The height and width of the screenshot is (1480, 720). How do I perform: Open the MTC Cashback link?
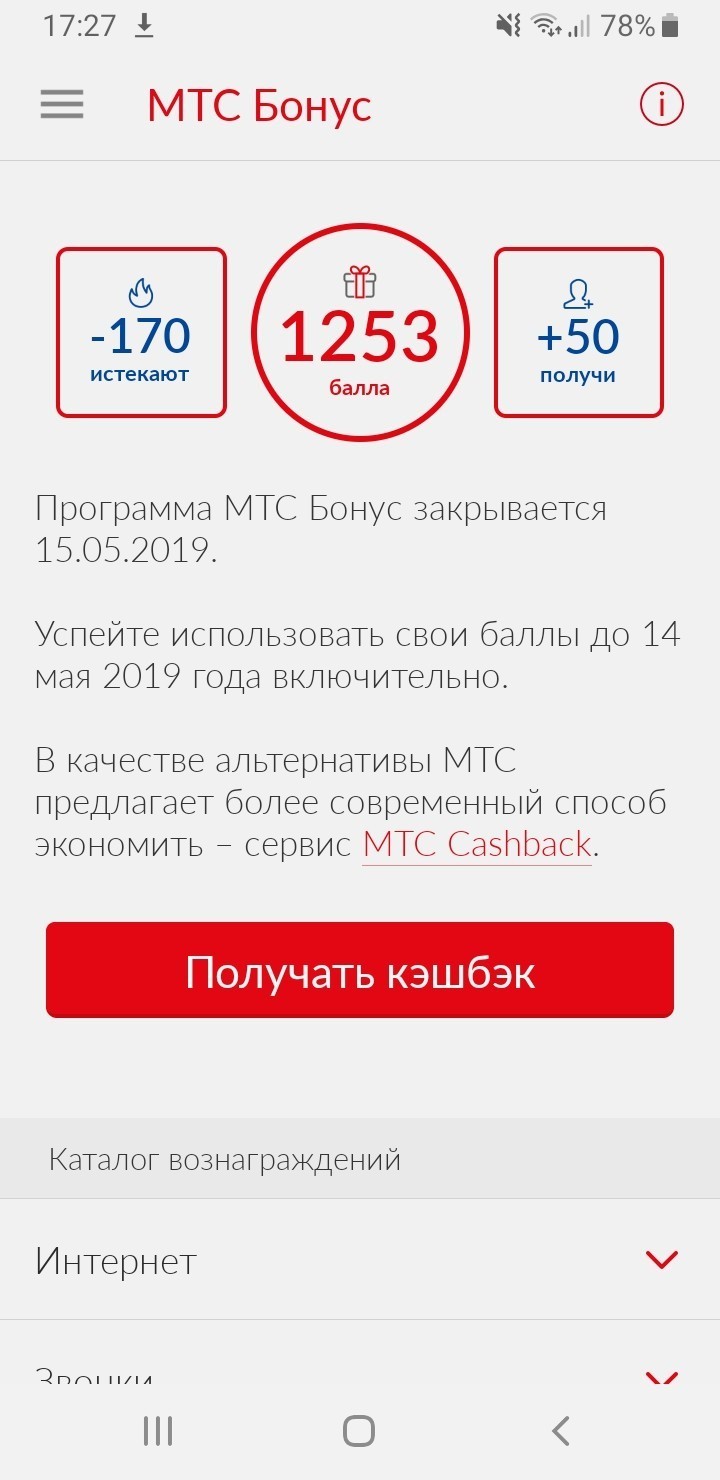pyautogui.click(x=477, y=843)
